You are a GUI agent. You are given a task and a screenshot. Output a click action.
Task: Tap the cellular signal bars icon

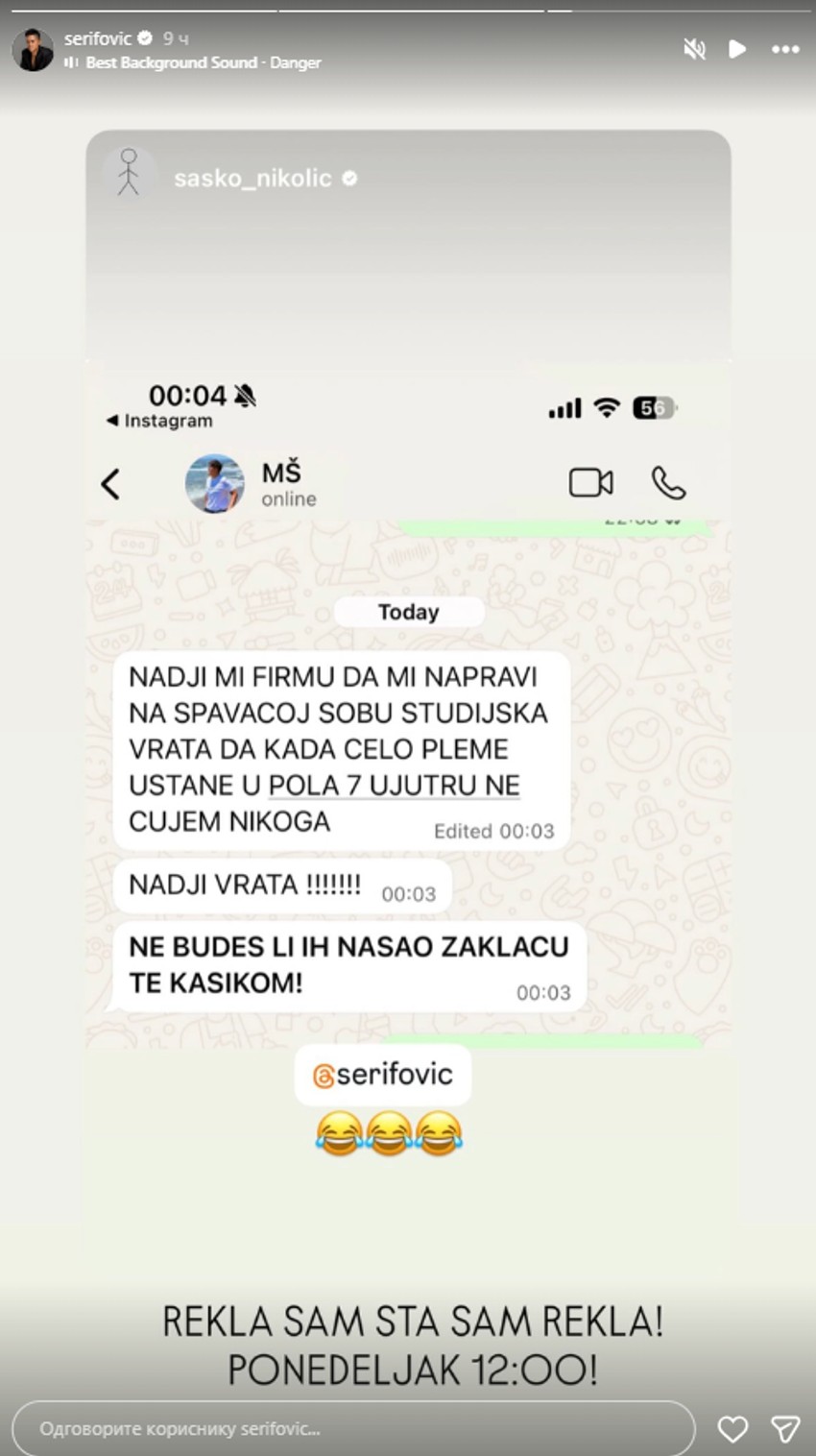(564, 407)
